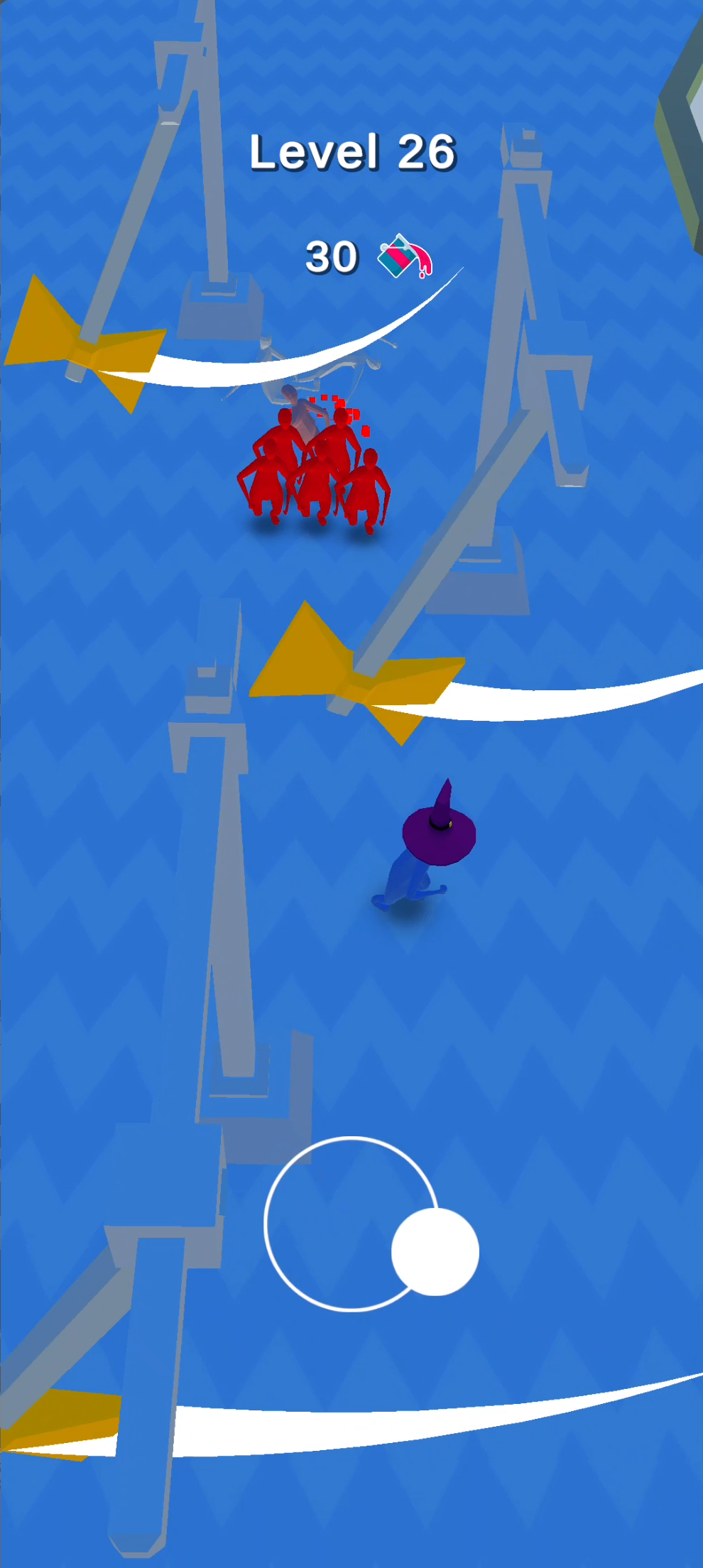Tap the rightmost red enemy figure
This screenshot has height=1568, width=703.
click(370, 490)
